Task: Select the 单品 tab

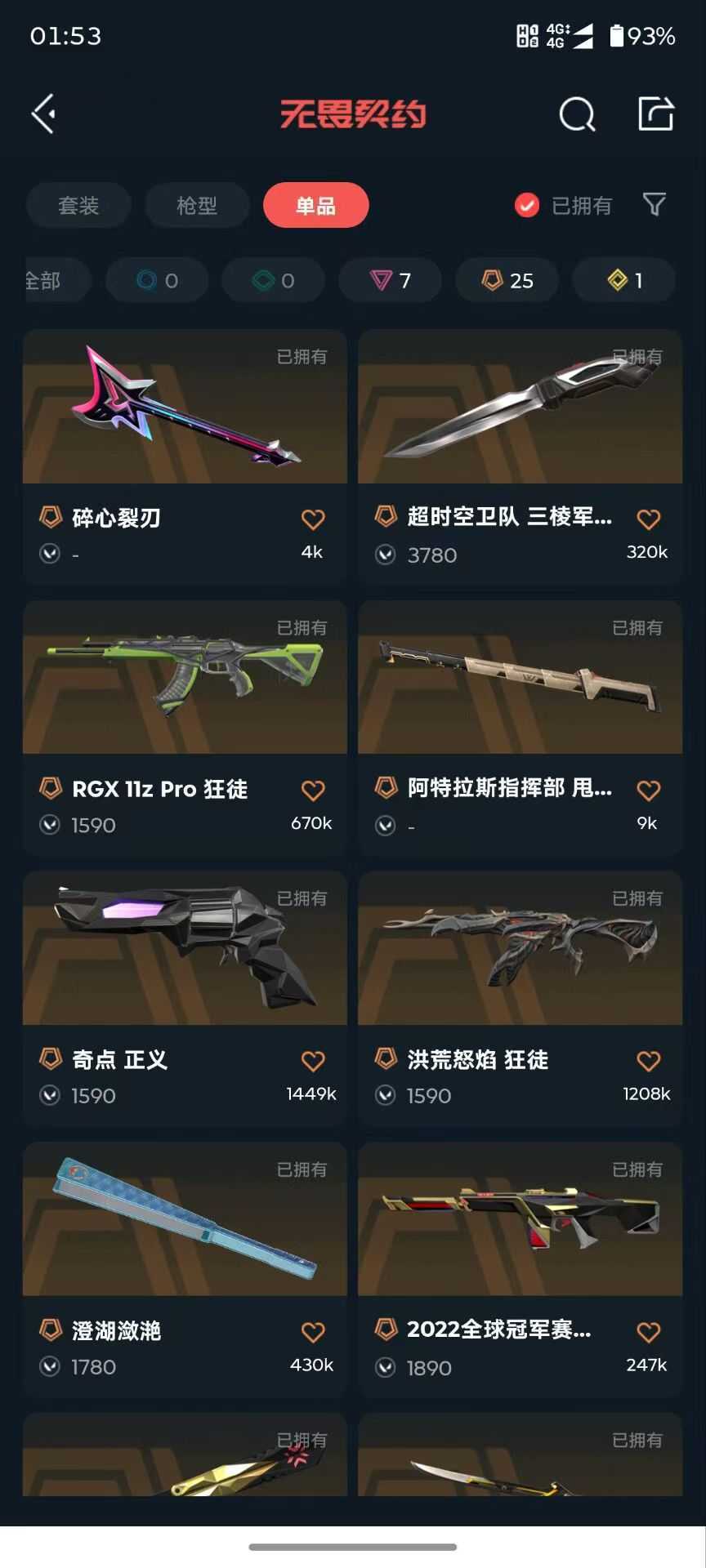Action: (x=315, y=205)
